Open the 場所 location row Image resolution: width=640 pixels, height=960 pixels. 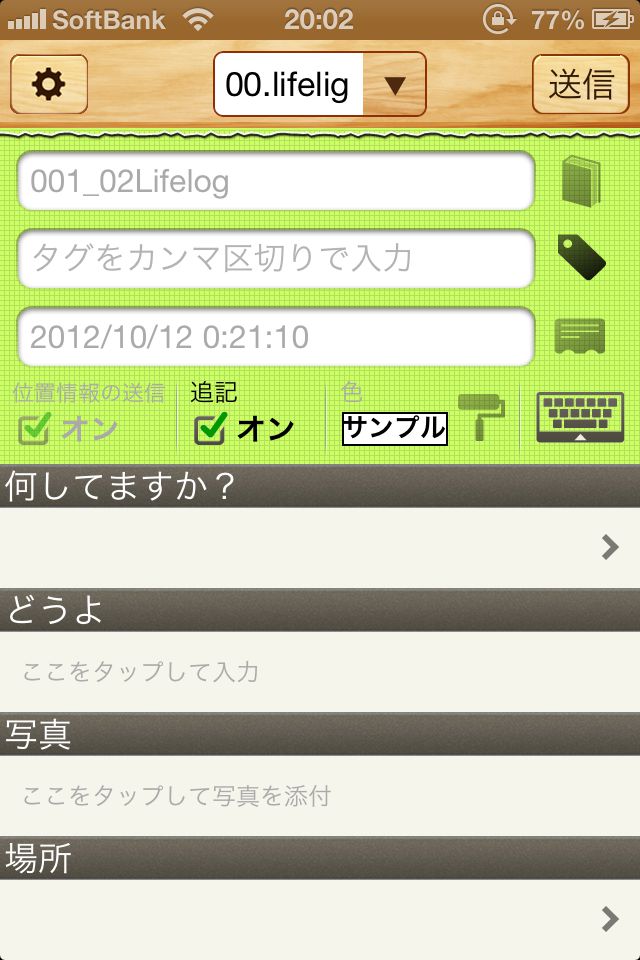coord(320,919)
